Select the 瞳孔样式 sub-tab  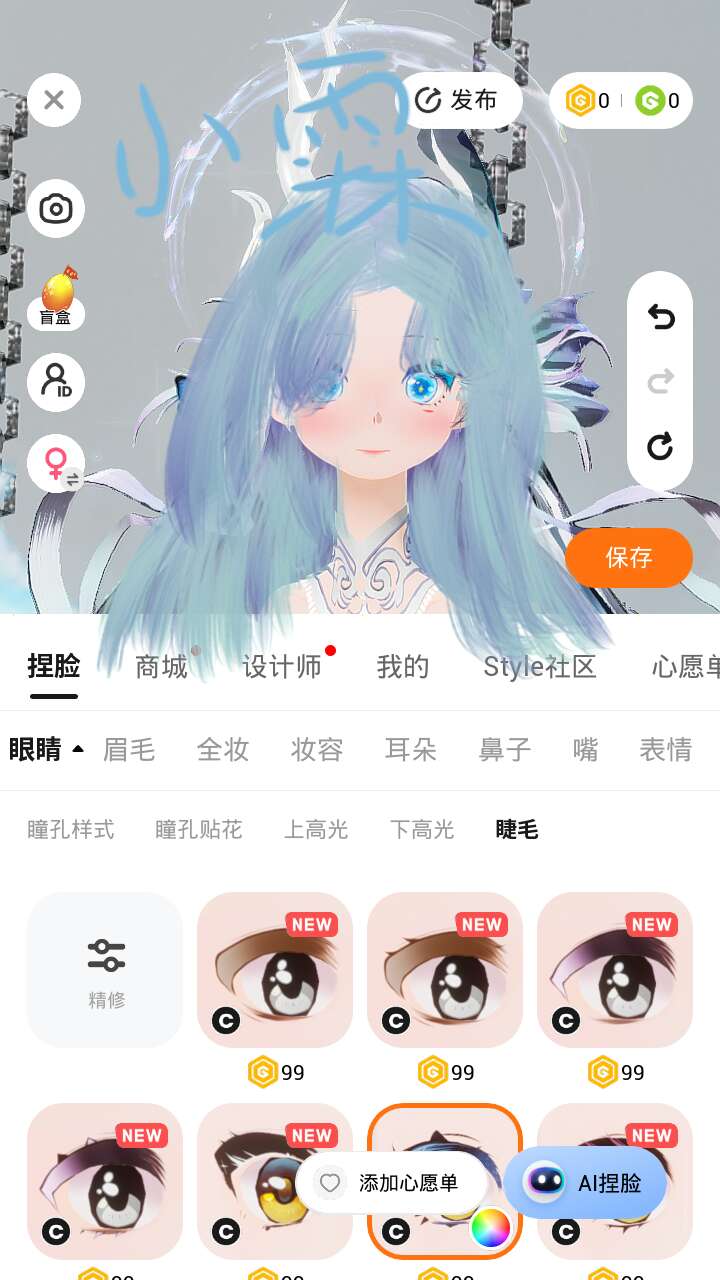coord(71,829)
